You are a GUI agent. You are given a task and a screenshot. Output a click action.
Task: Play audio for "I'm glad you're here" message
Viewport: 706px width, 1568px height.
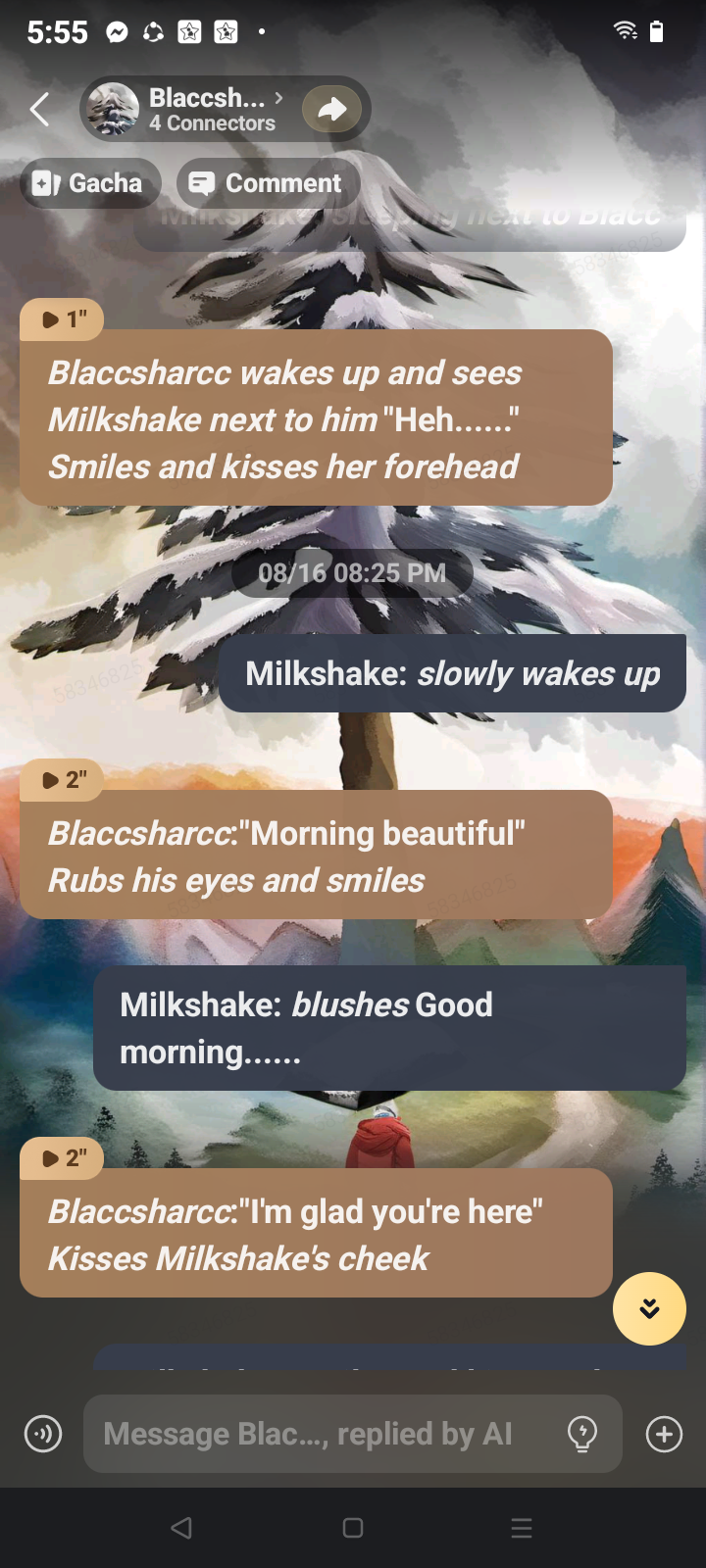(x=63, y=1158)
